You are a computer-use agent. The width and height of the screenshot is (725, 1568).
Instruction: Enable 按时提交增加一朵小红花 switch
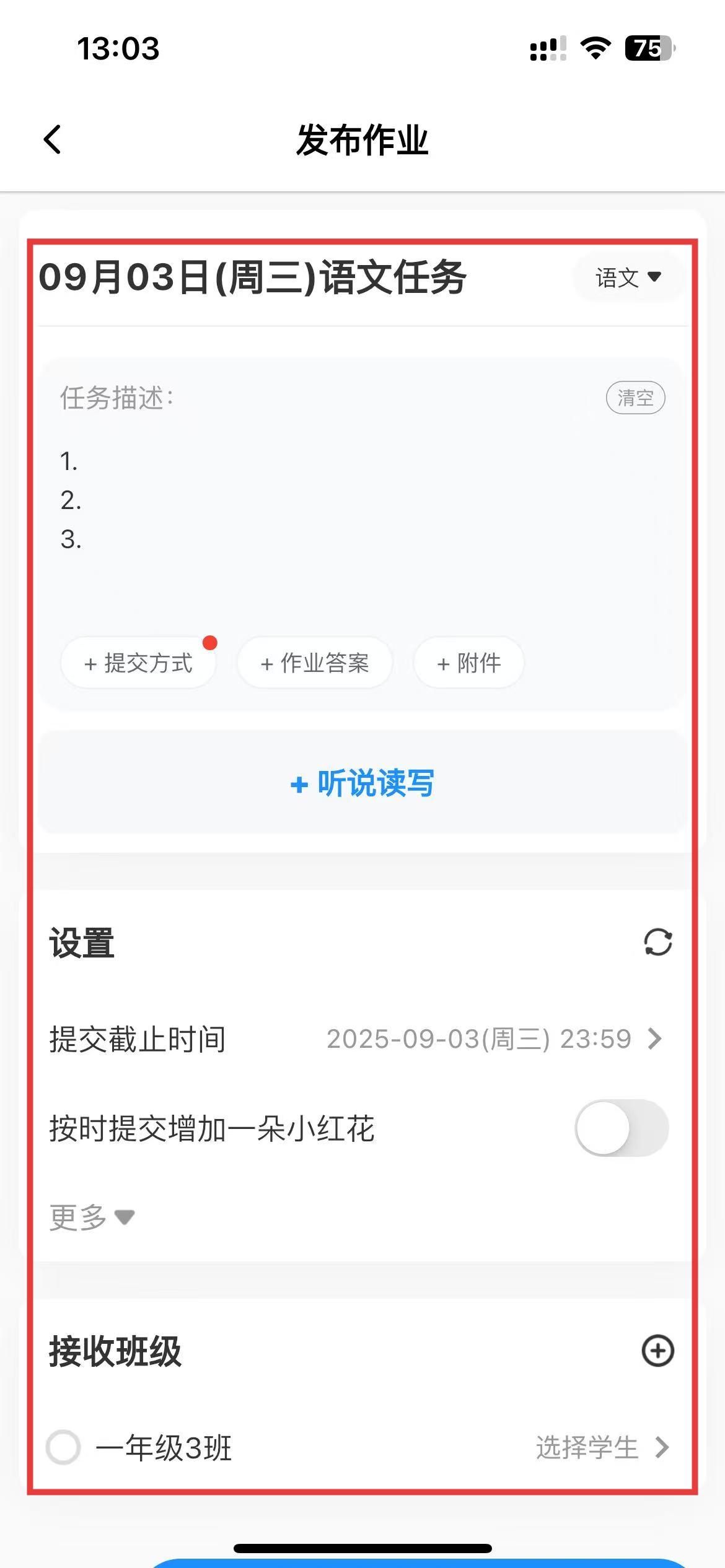click(x=622, y=1128)
